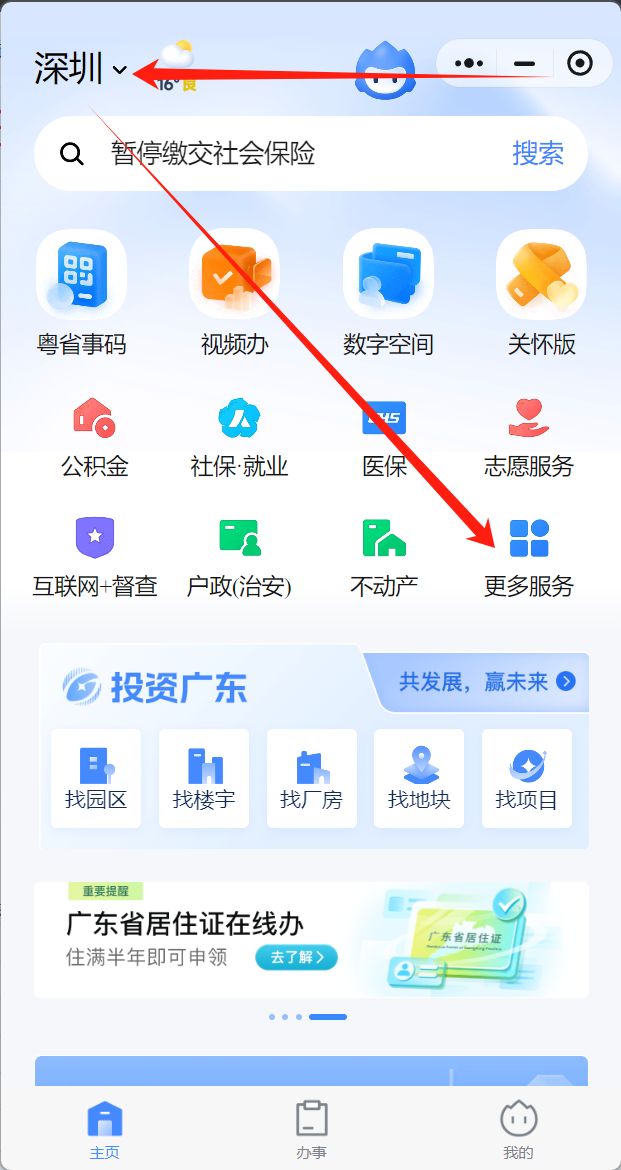
Task: Open 更多服务
Action: [x=529, y=557]
